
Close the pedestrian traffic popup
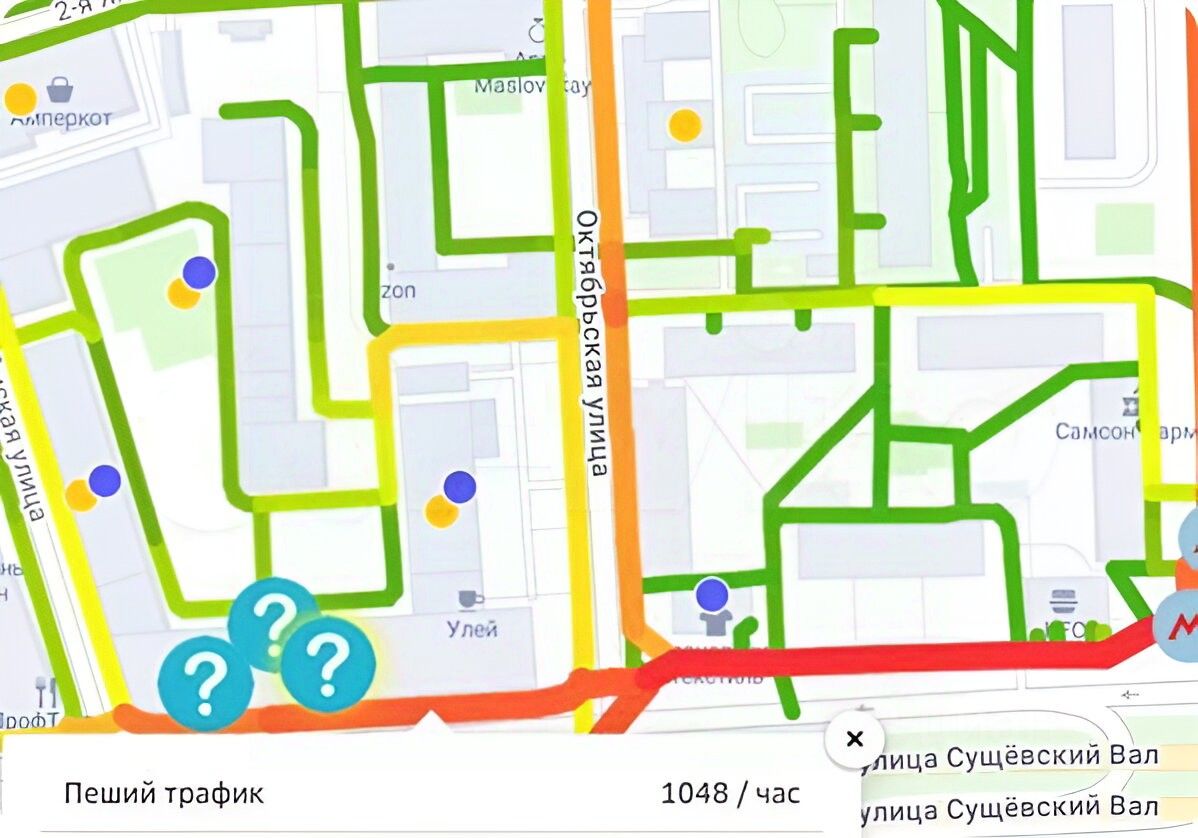click(854, 739)
